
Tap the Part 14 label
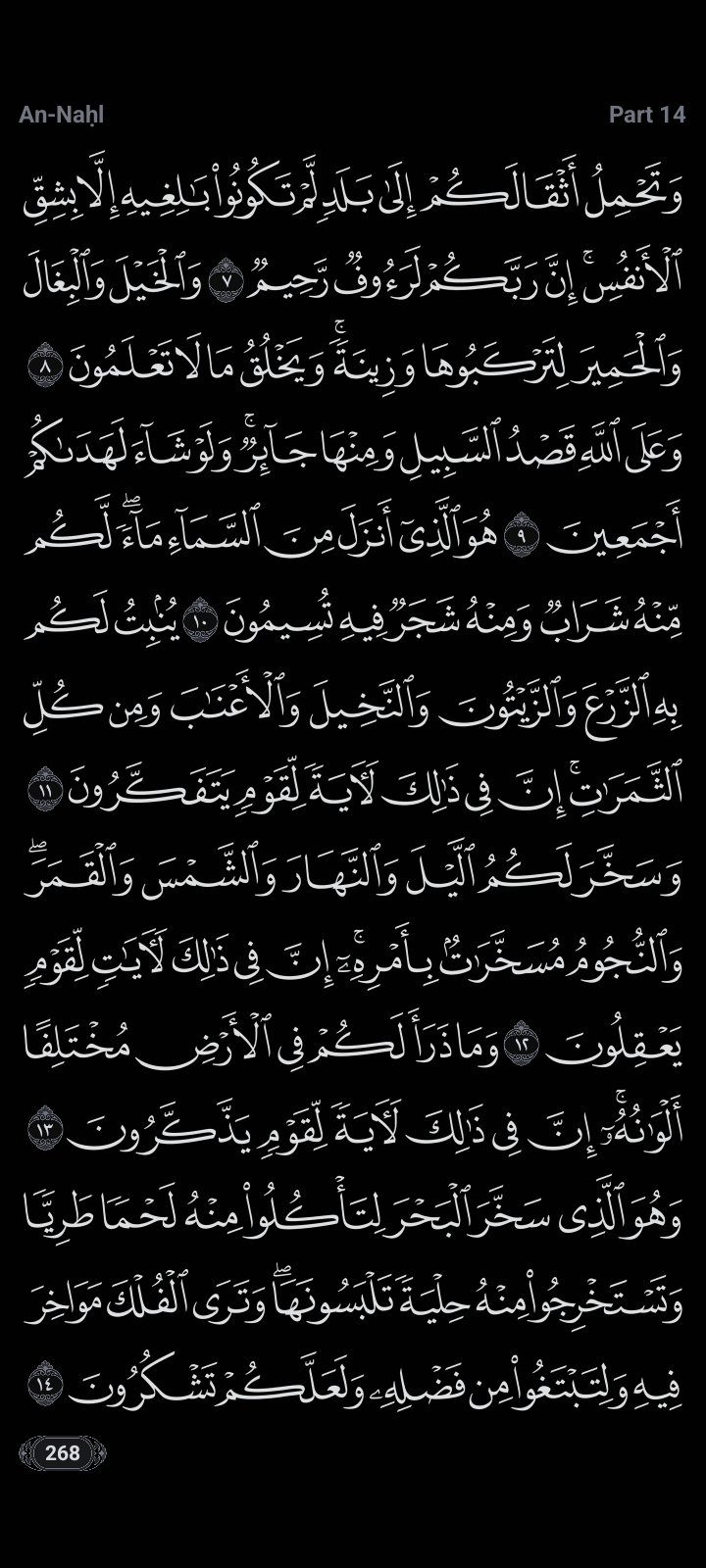pyautogui.click(x=646, y=115)
